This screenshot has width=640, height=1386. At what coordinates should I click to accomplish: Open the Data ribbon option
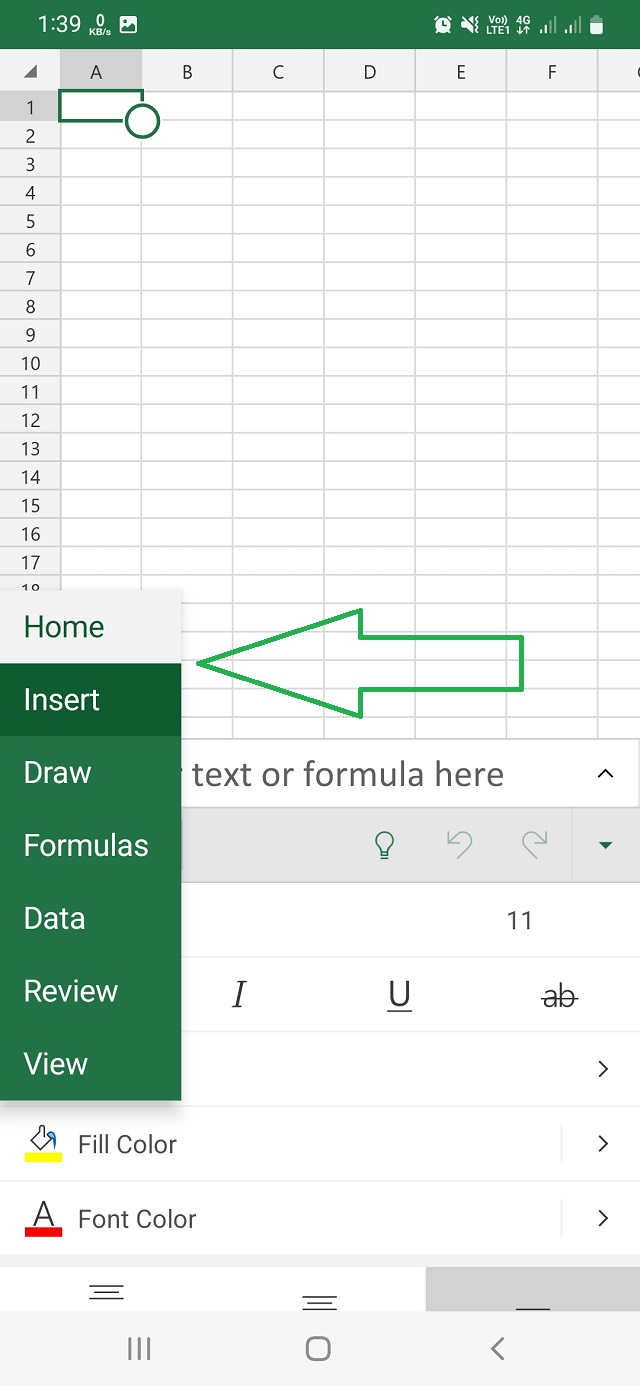point(55,919)
